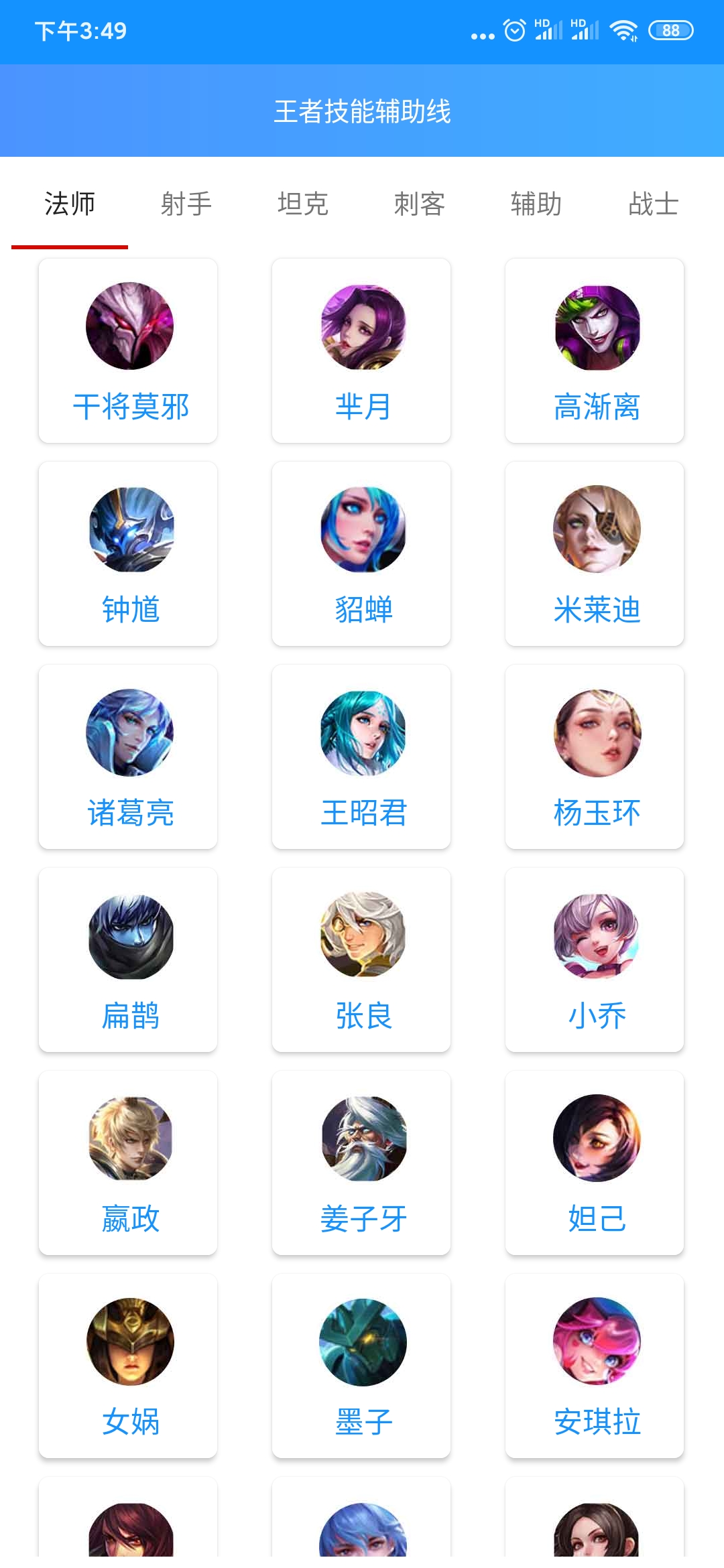Go to the 战士 tab
The height and width of the screenshot is (1568, 724).
point(654,204)
